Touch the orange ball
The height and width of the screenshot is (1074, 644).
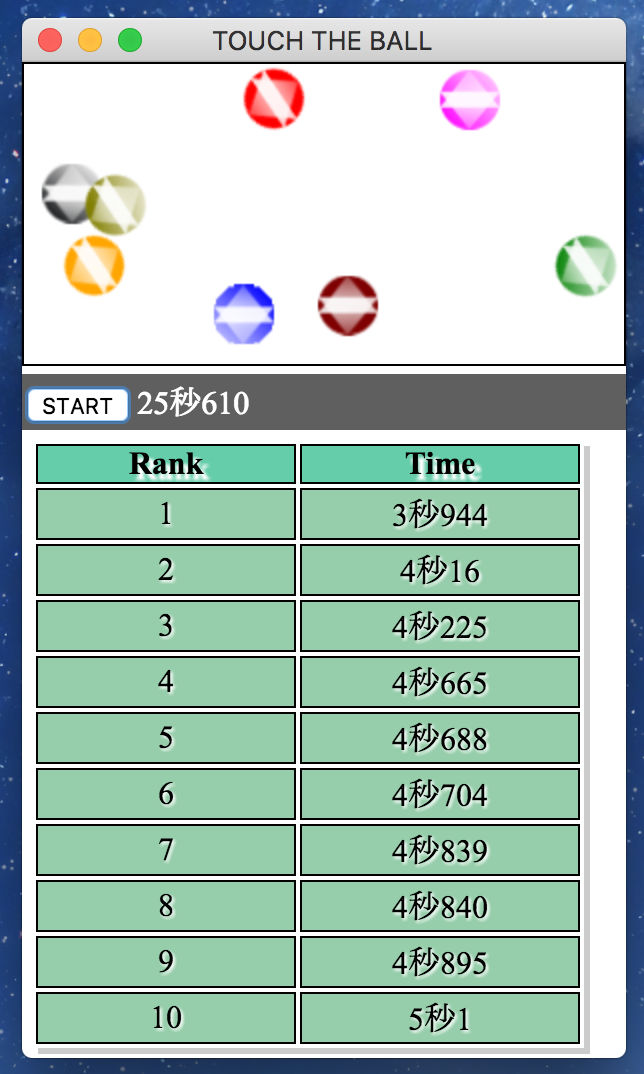click(x=95, y=266)
